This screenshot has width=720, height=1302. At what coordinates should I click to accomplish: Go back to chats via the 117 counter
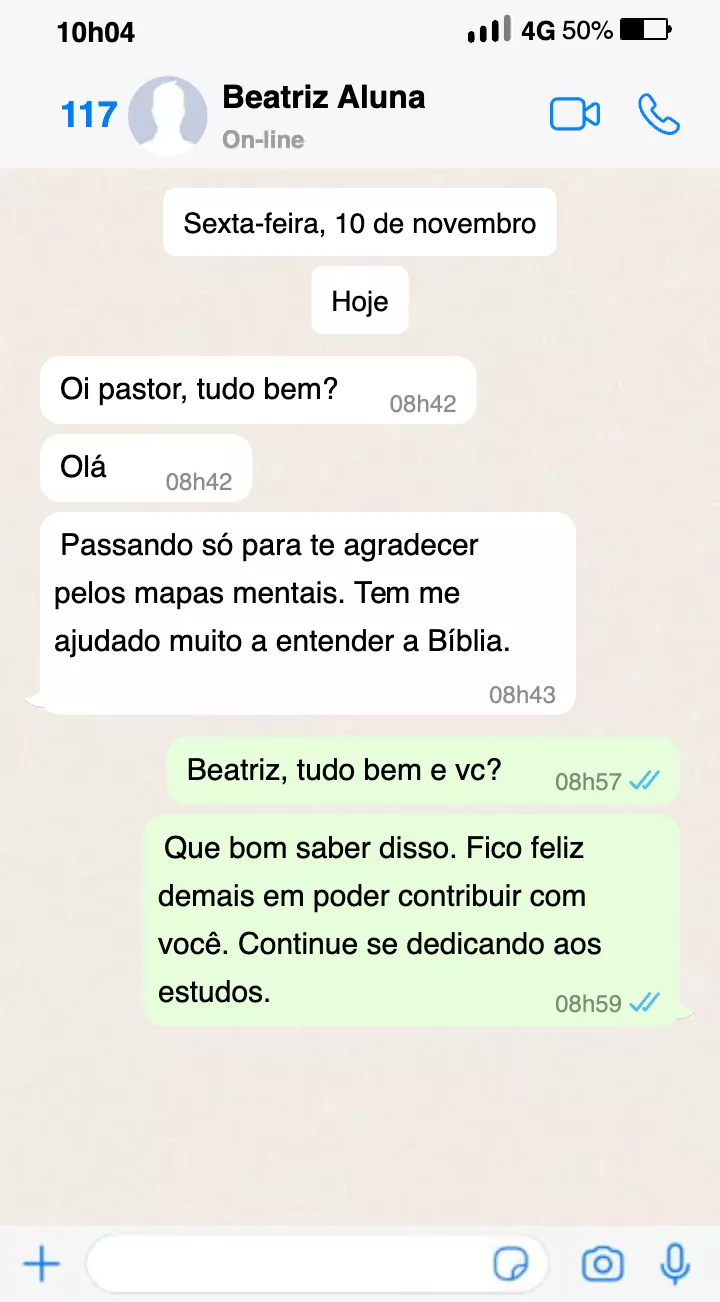[89, 115]
